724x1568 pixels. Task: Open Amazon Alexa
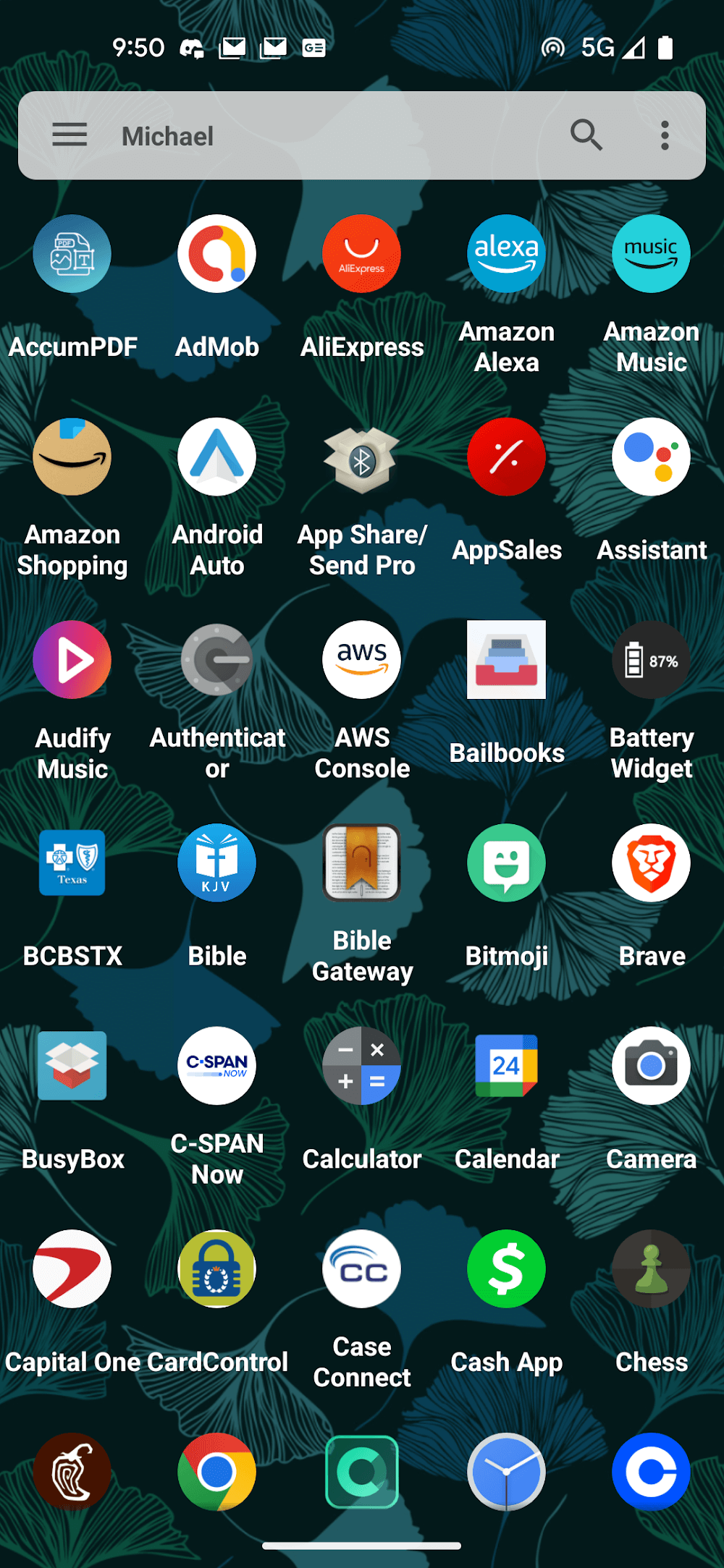click(507, 254)
